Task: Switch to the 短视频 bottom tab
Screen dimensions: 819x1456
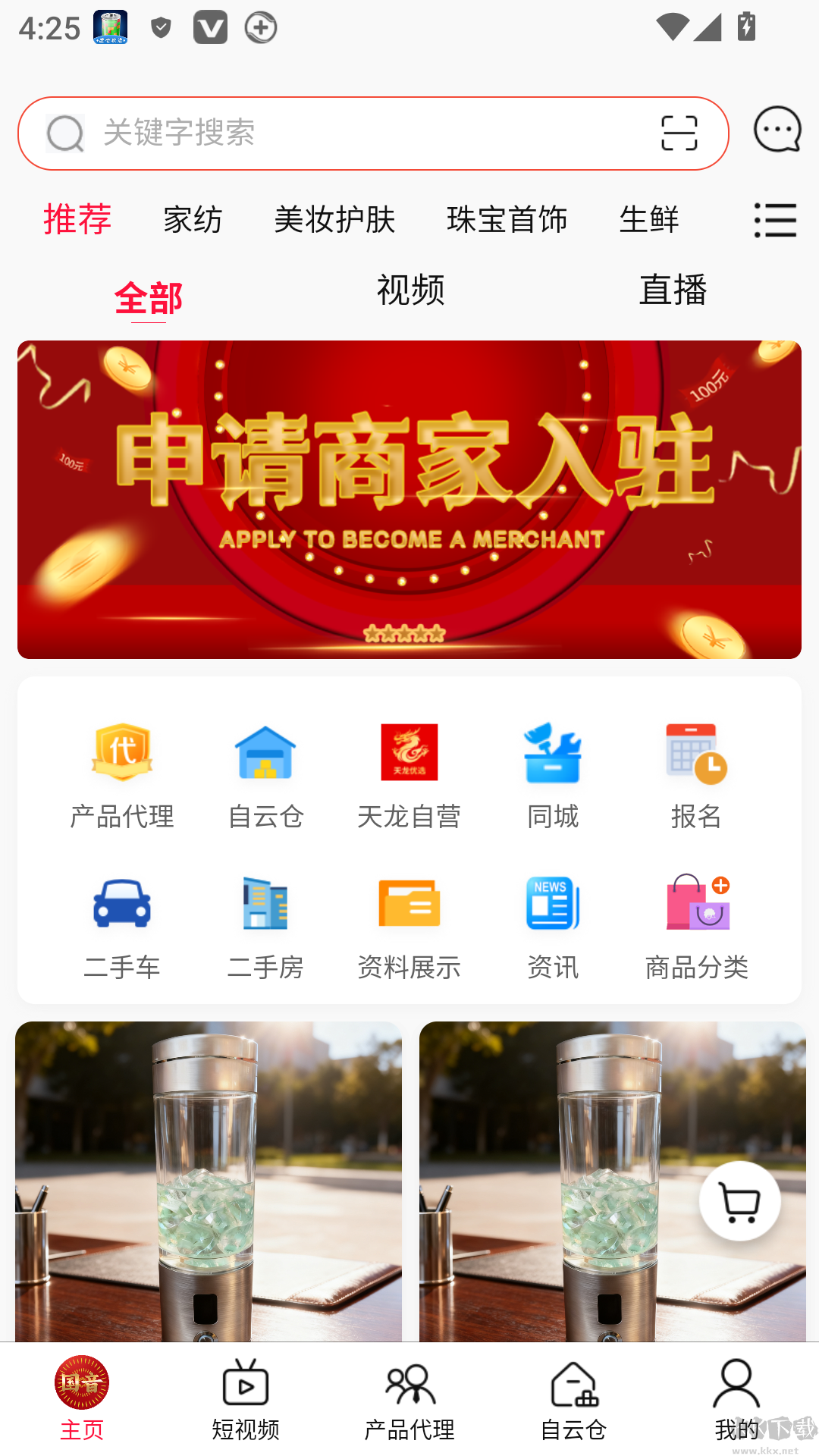Action: point(246,1401)
